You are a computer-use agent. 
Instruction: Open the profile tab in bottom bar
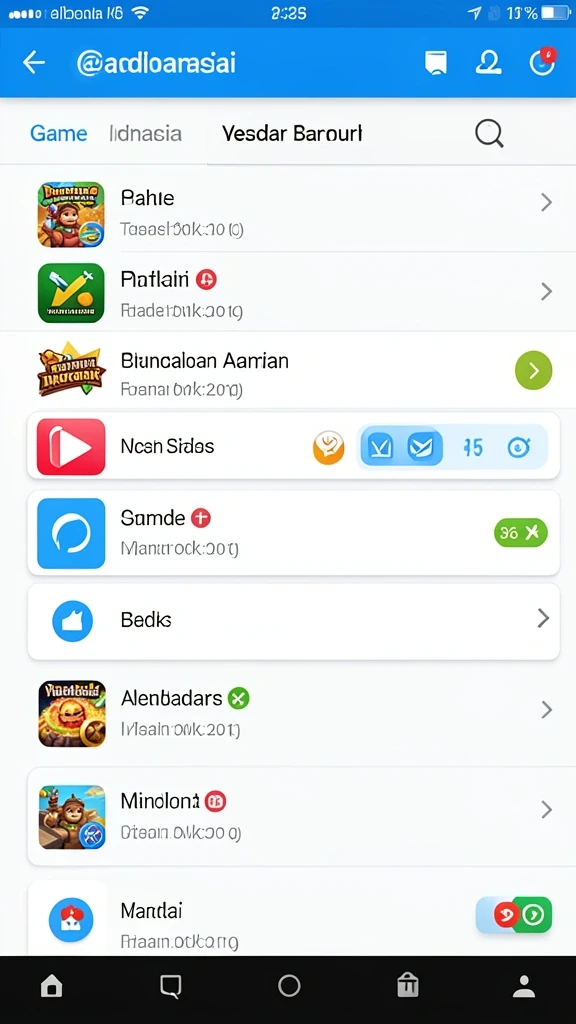click(x=524, y=987)
